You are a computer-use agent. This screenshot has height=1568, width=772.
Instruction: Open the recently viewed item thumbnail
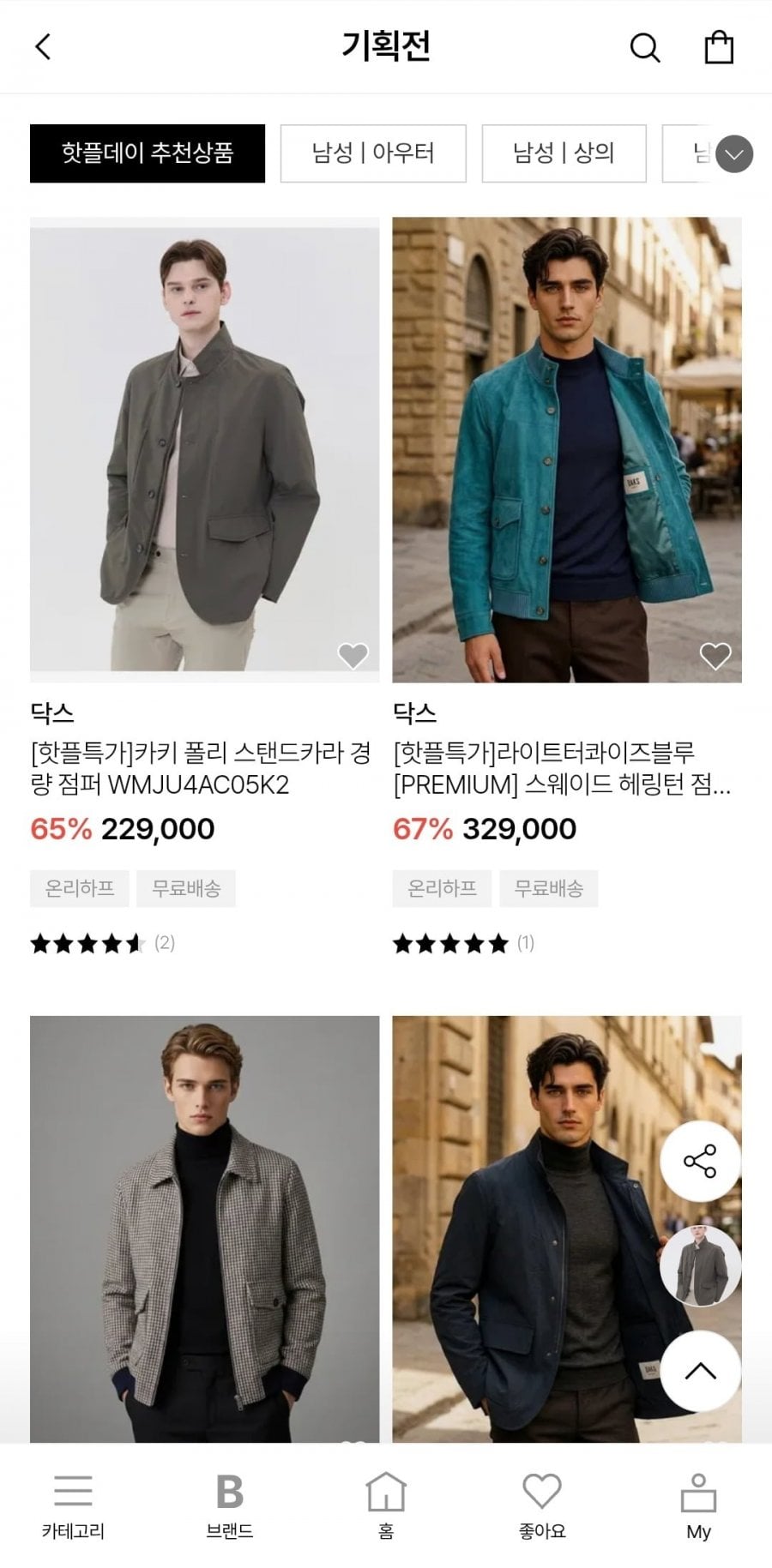700,1265
